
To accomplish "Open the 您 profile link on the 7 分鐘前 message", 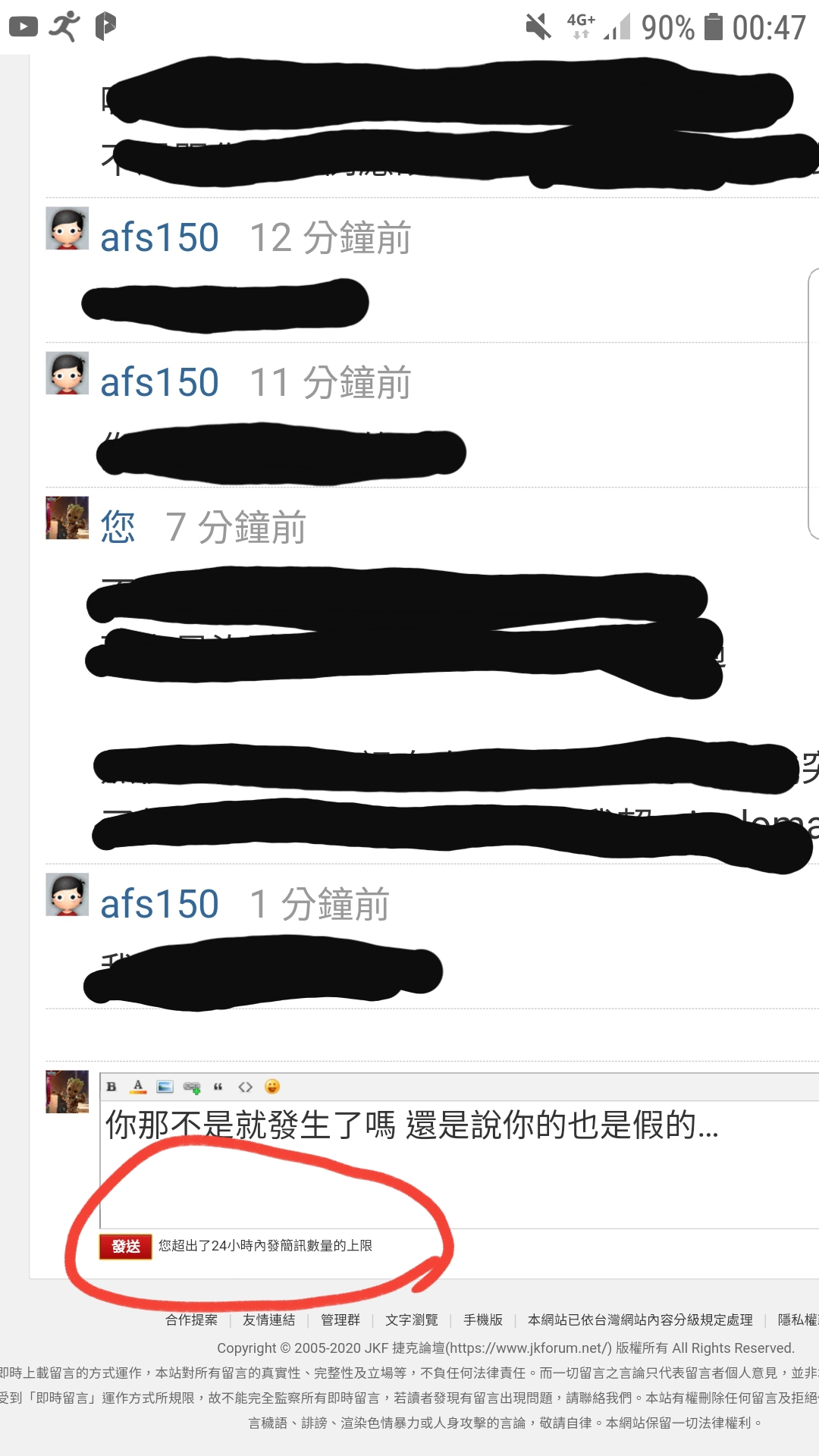I will pyautogui.click(x=118, y=526).
